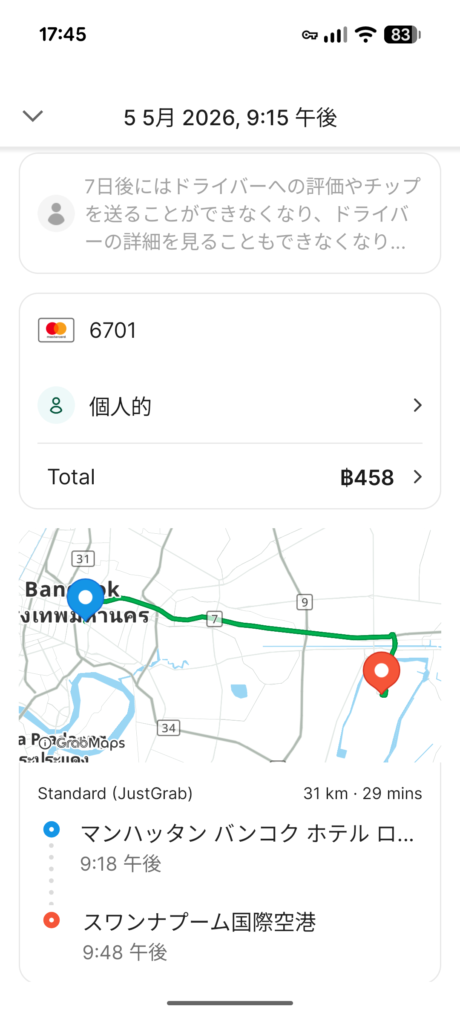Open the Mastercard 6701 payment method
Viewport: 460px width, 1024px height.
point(230,330)
